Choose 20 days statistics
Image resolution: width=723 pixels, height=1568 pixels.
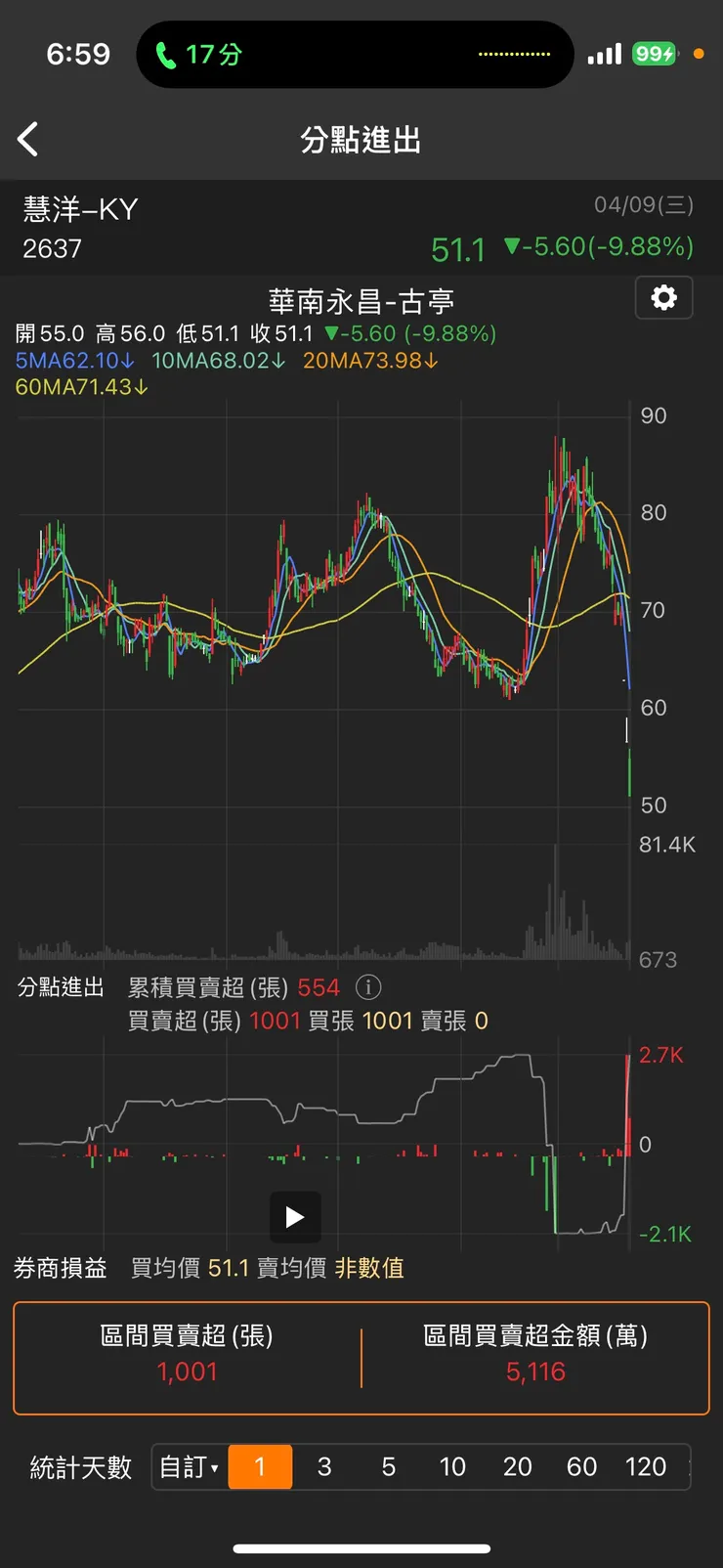coord(517,1466)
